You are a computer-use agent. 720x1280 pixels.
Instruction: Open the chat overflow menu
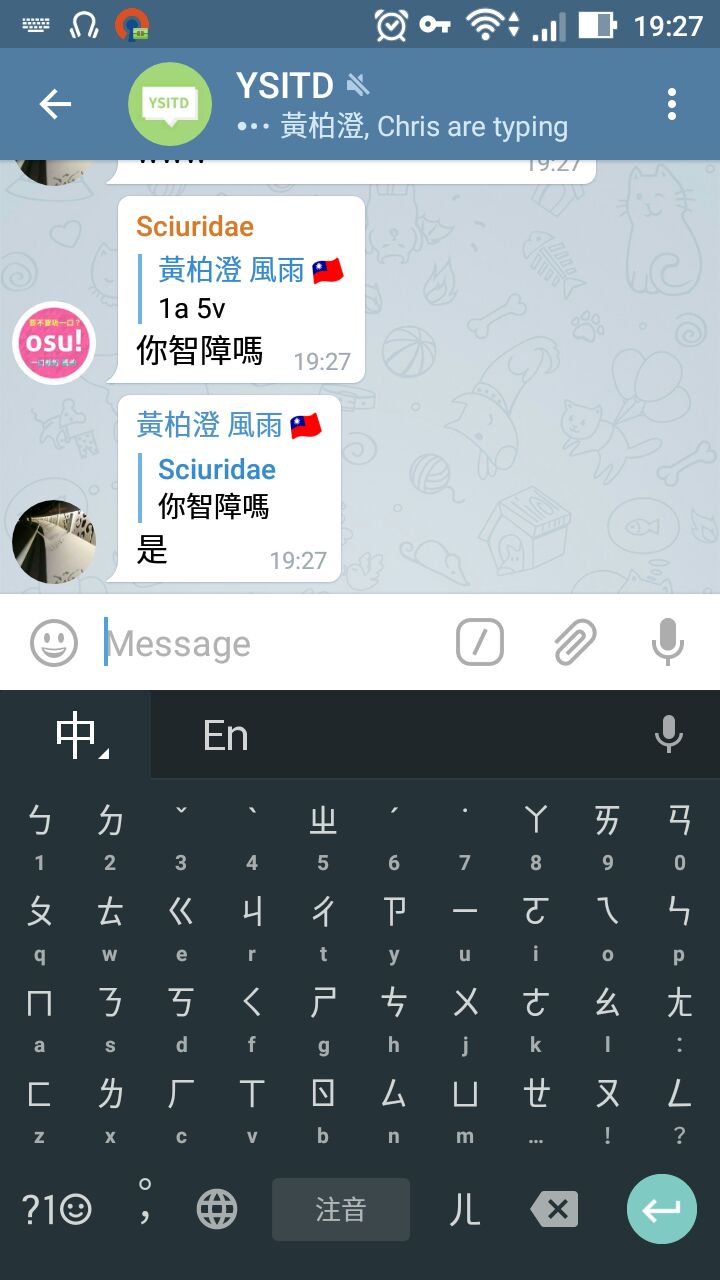coord(671,104)
